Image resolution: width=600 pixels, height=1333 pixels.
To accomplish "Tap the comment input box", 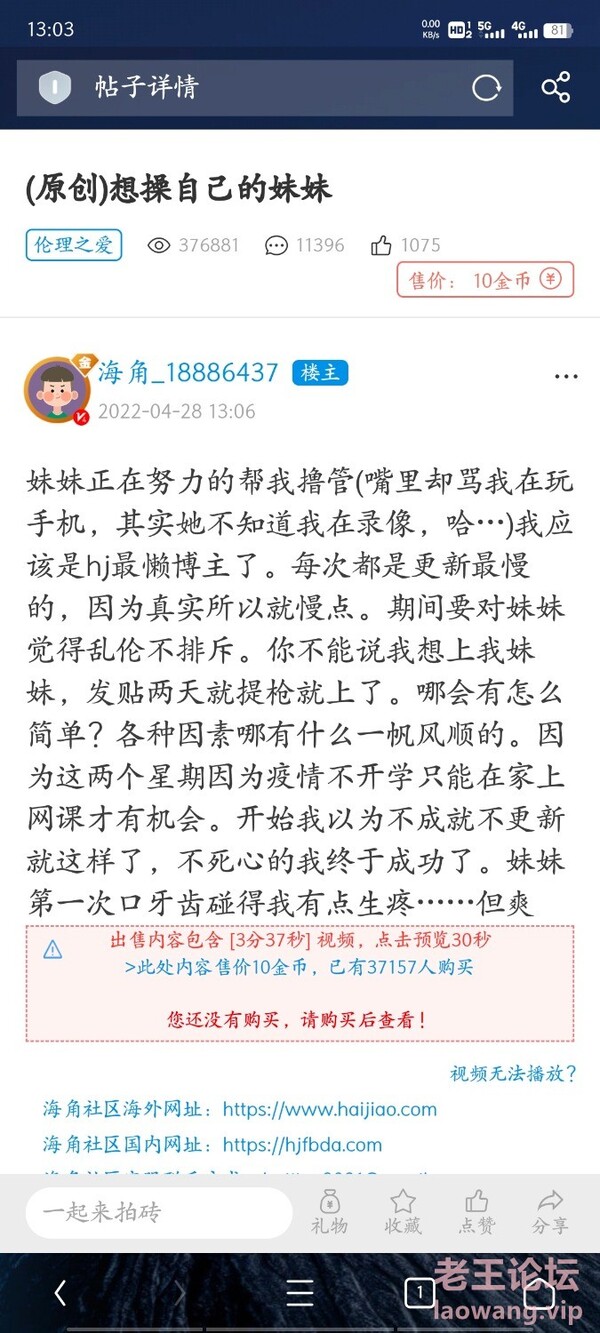I will pyautogui.click(x=158, y=1212).
